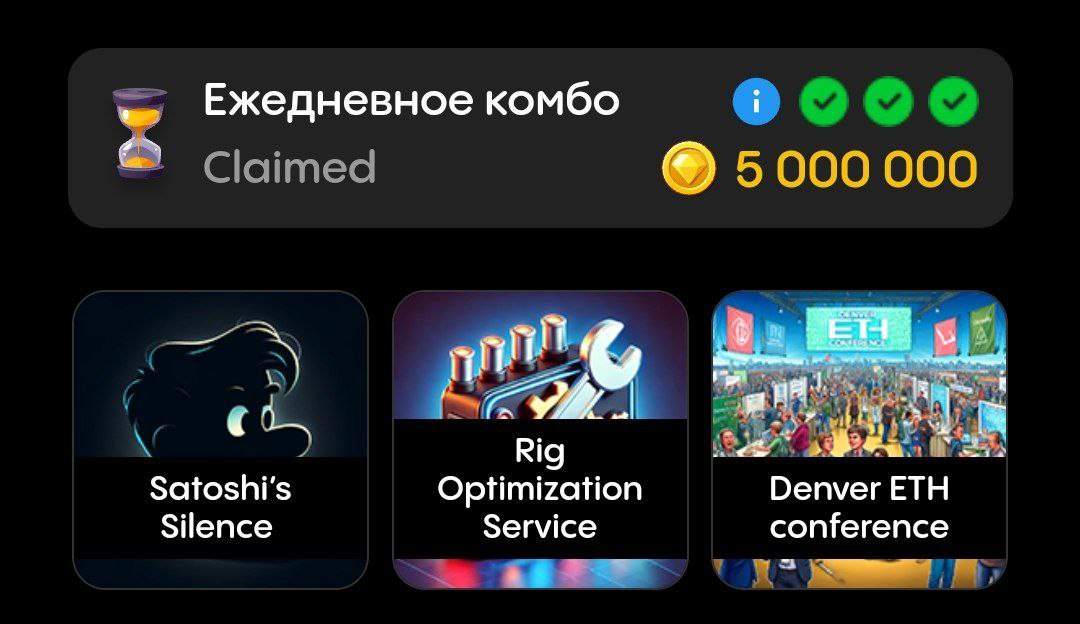Select the Rig Optimization Service card
Screen dimensions: 1080x624
click(x=540, y=440)
